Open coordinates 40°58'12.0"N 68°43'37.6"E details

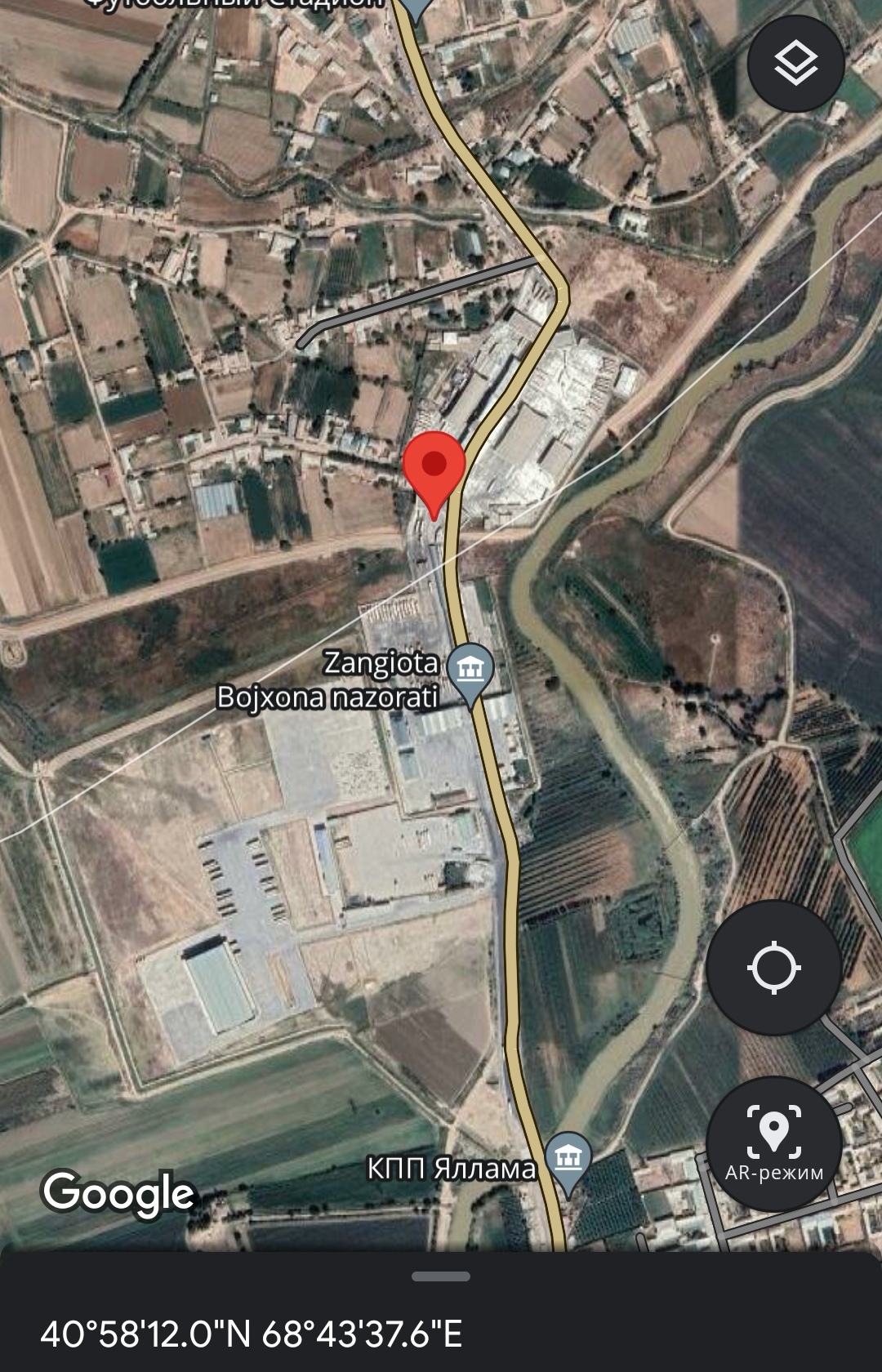click(x=252, y=1334)
